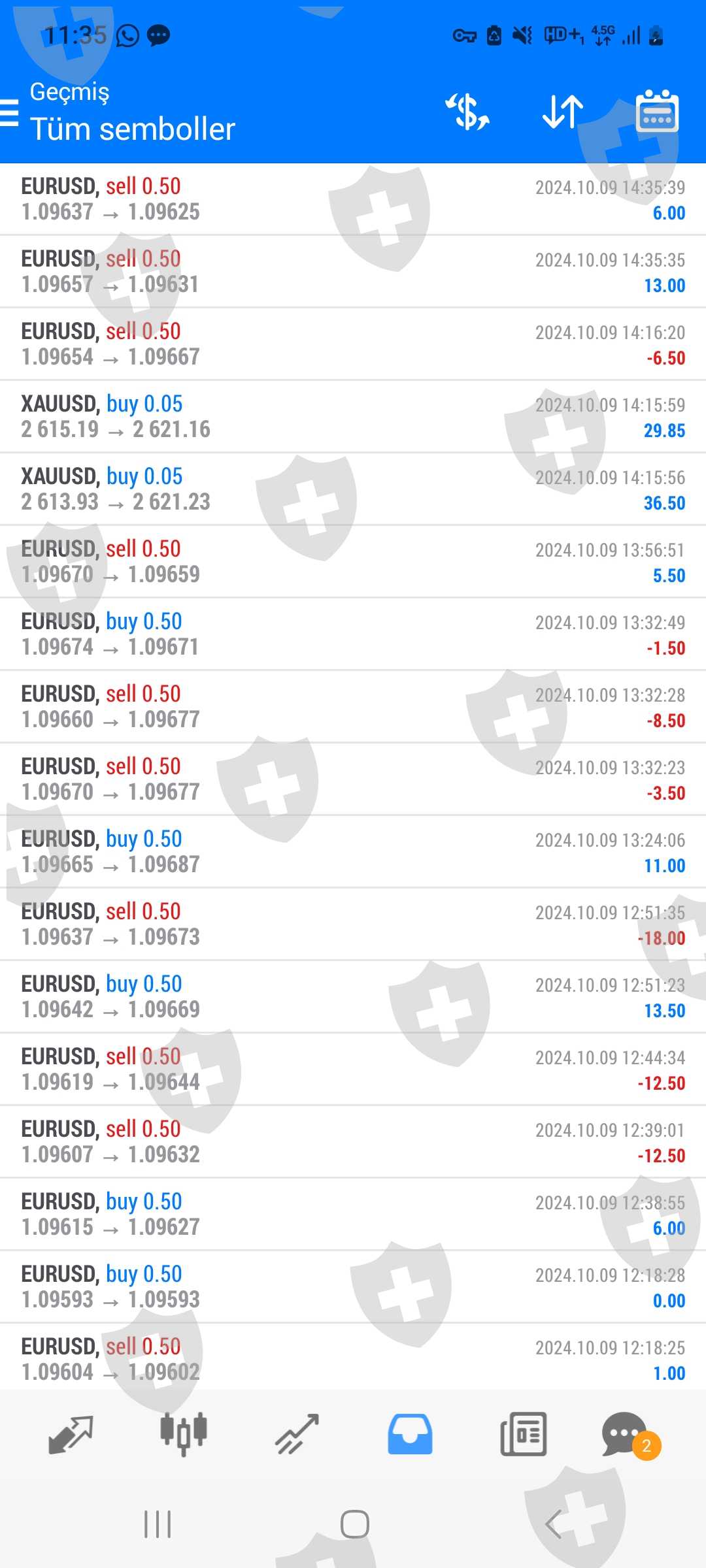View the EURUSD buy closed at 12:51:23
Viewport: 706px width, 1568px height.
click(x=353, y=997)
